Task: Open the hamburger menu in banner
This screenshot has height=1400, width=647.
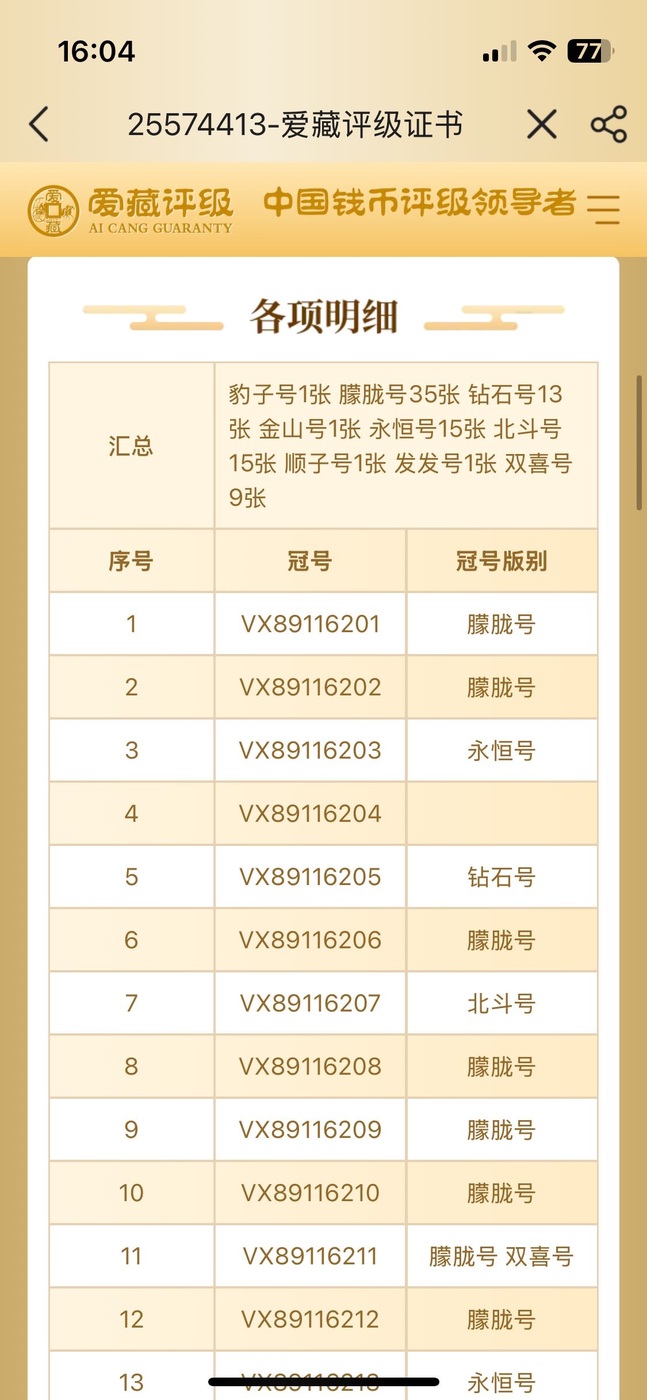Action: coord(604,208)
